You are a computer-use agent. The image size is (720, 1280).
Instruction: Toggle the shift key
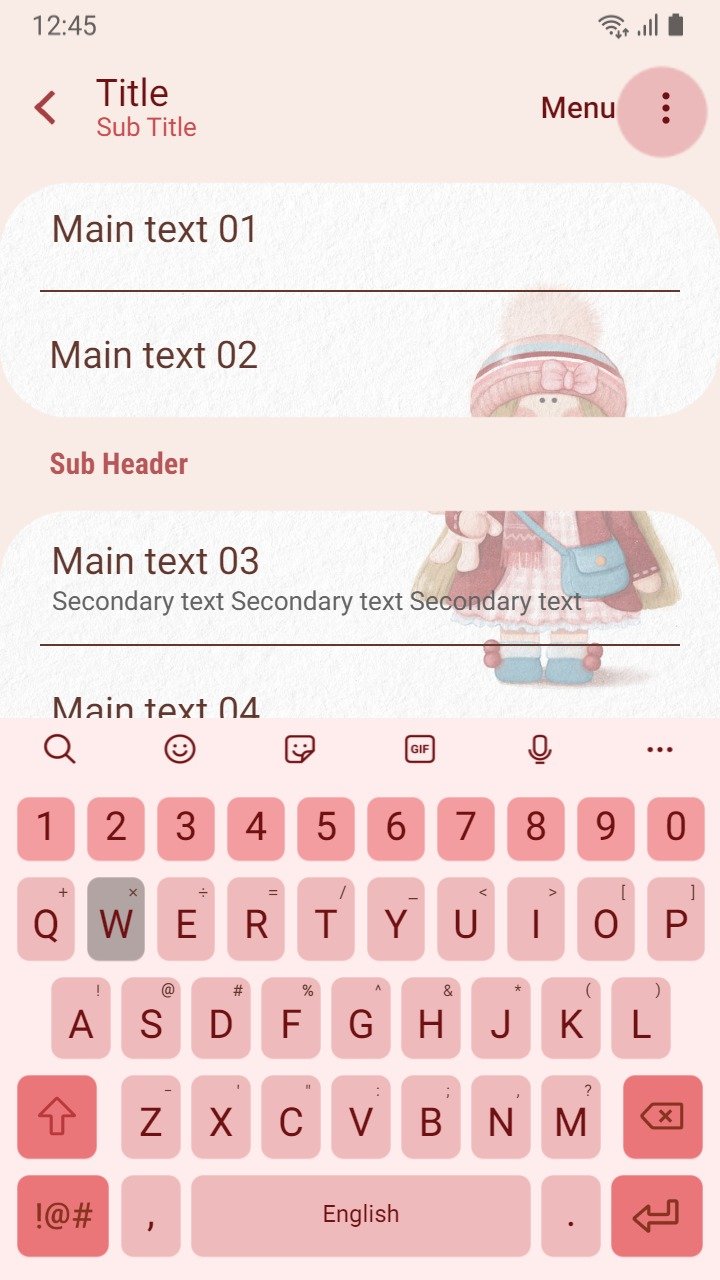pos(57,1117)
